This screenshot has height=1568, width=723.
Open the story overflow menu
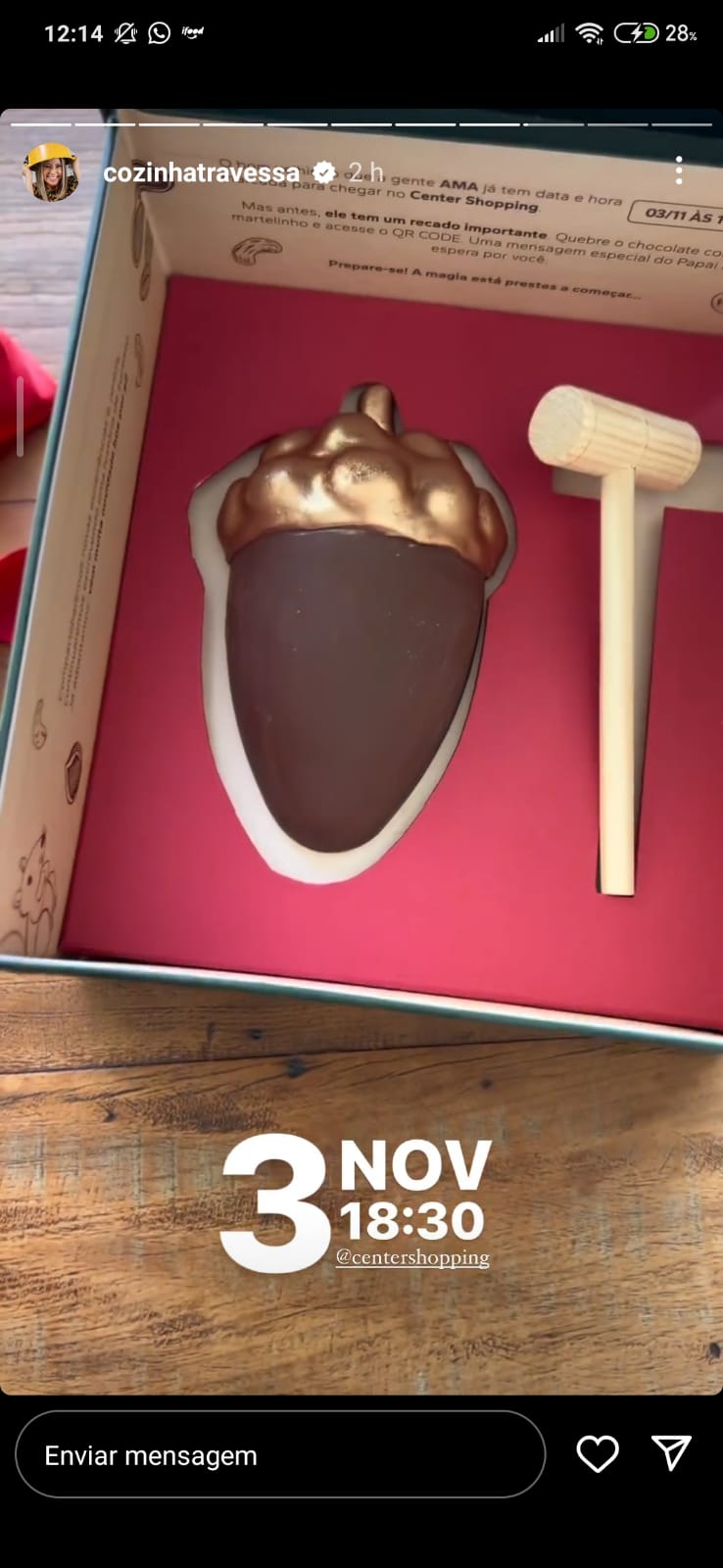tap(678, 171)
